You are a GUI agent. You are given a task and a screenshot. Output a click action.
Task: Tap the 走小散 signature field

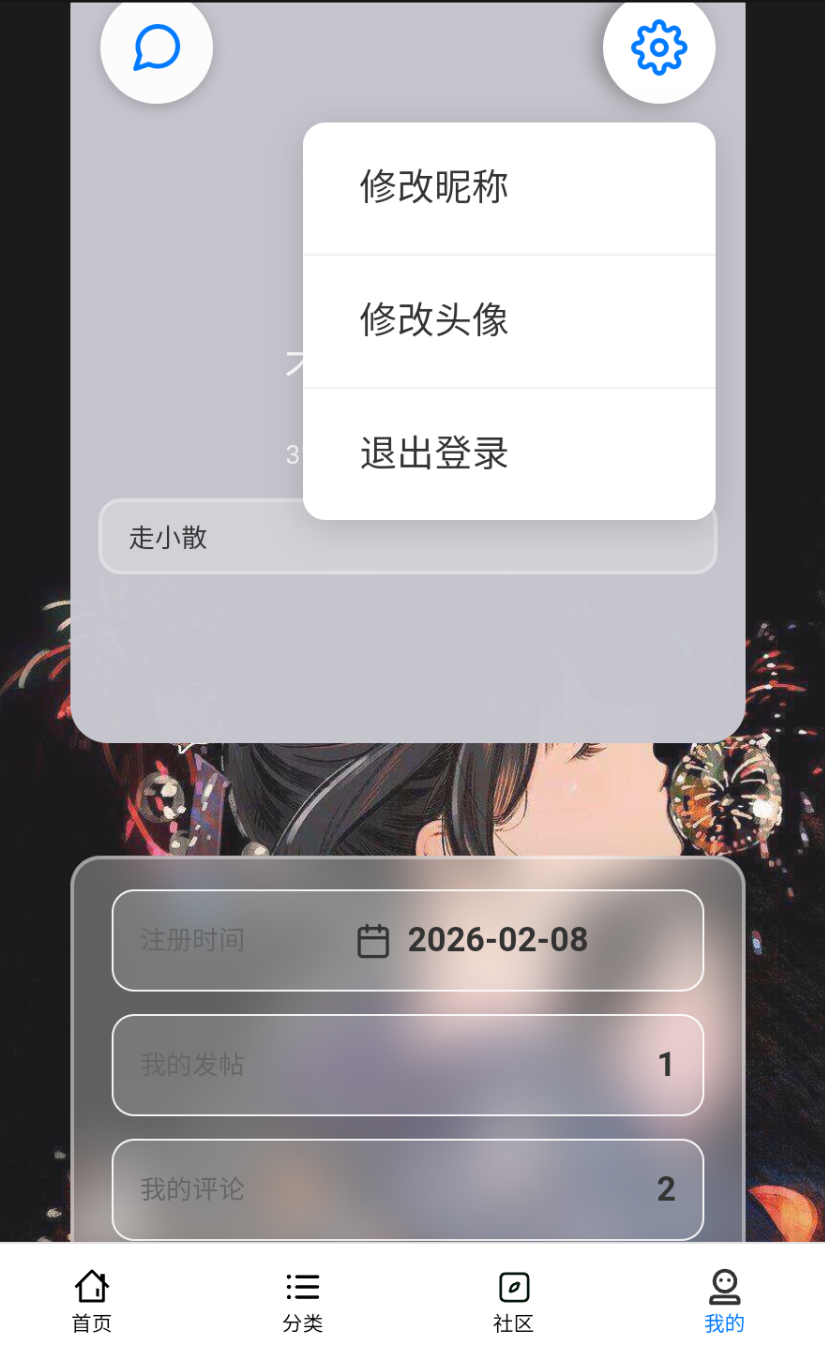(x=200, y=540)
